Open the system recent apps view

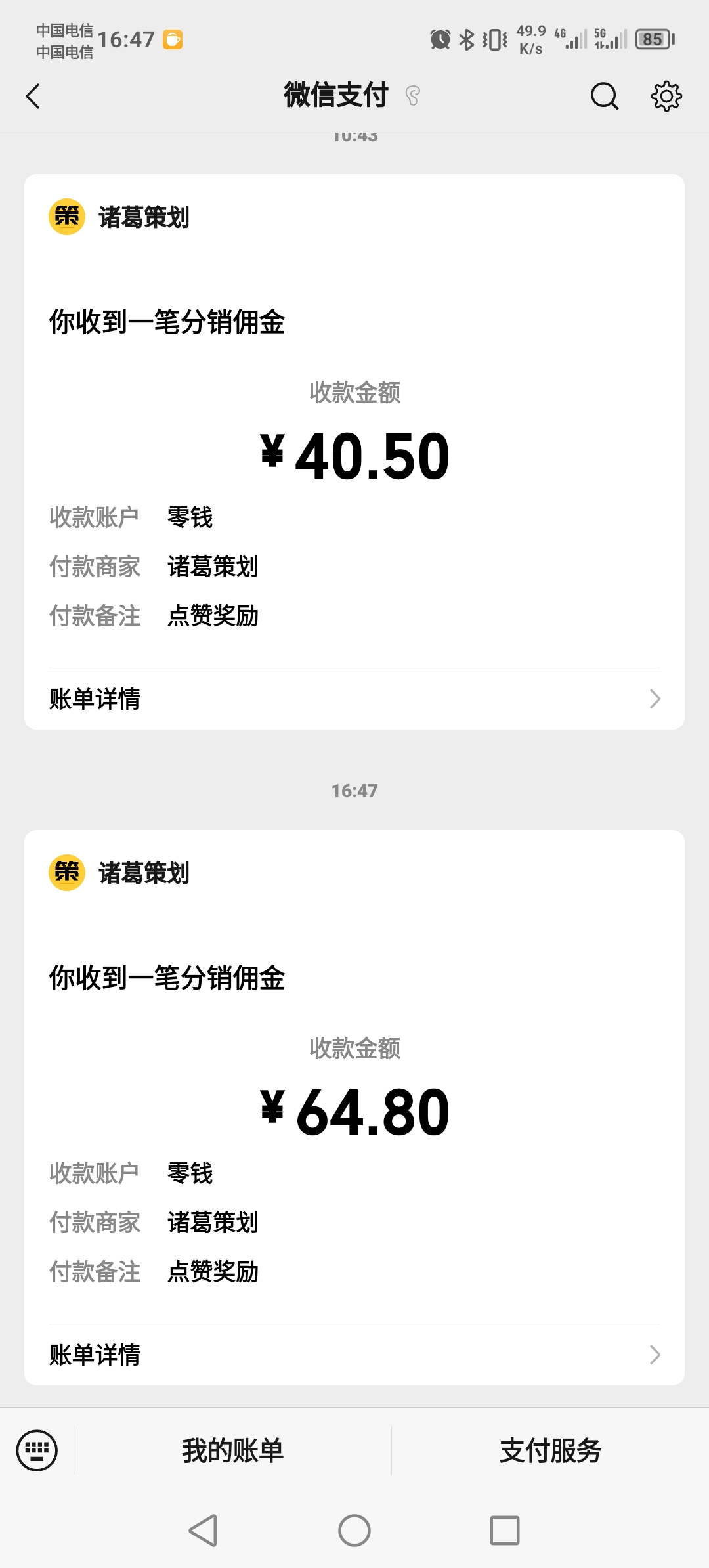coord(505,1531)
